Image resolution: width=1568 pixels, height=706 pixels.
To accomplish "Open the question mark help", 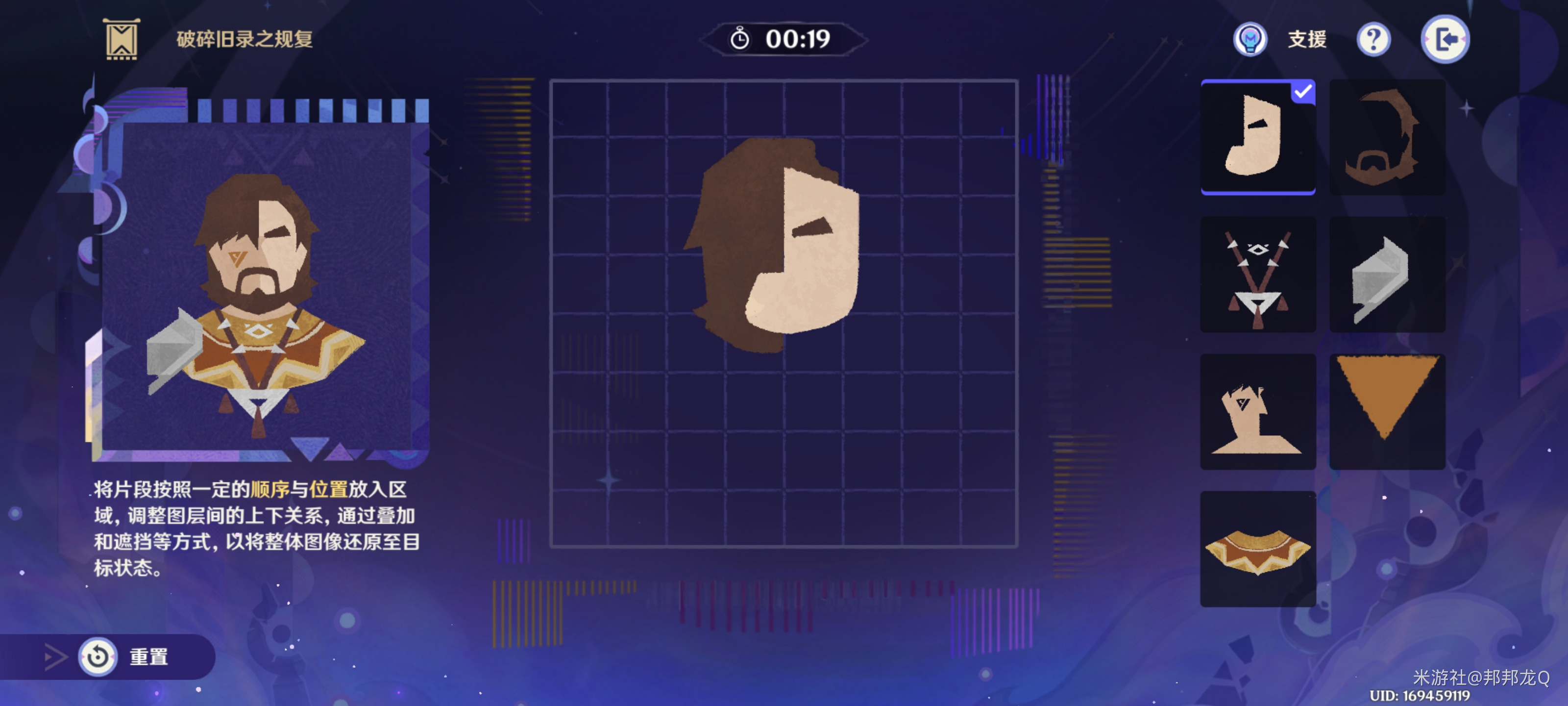I will (1373, 40).
